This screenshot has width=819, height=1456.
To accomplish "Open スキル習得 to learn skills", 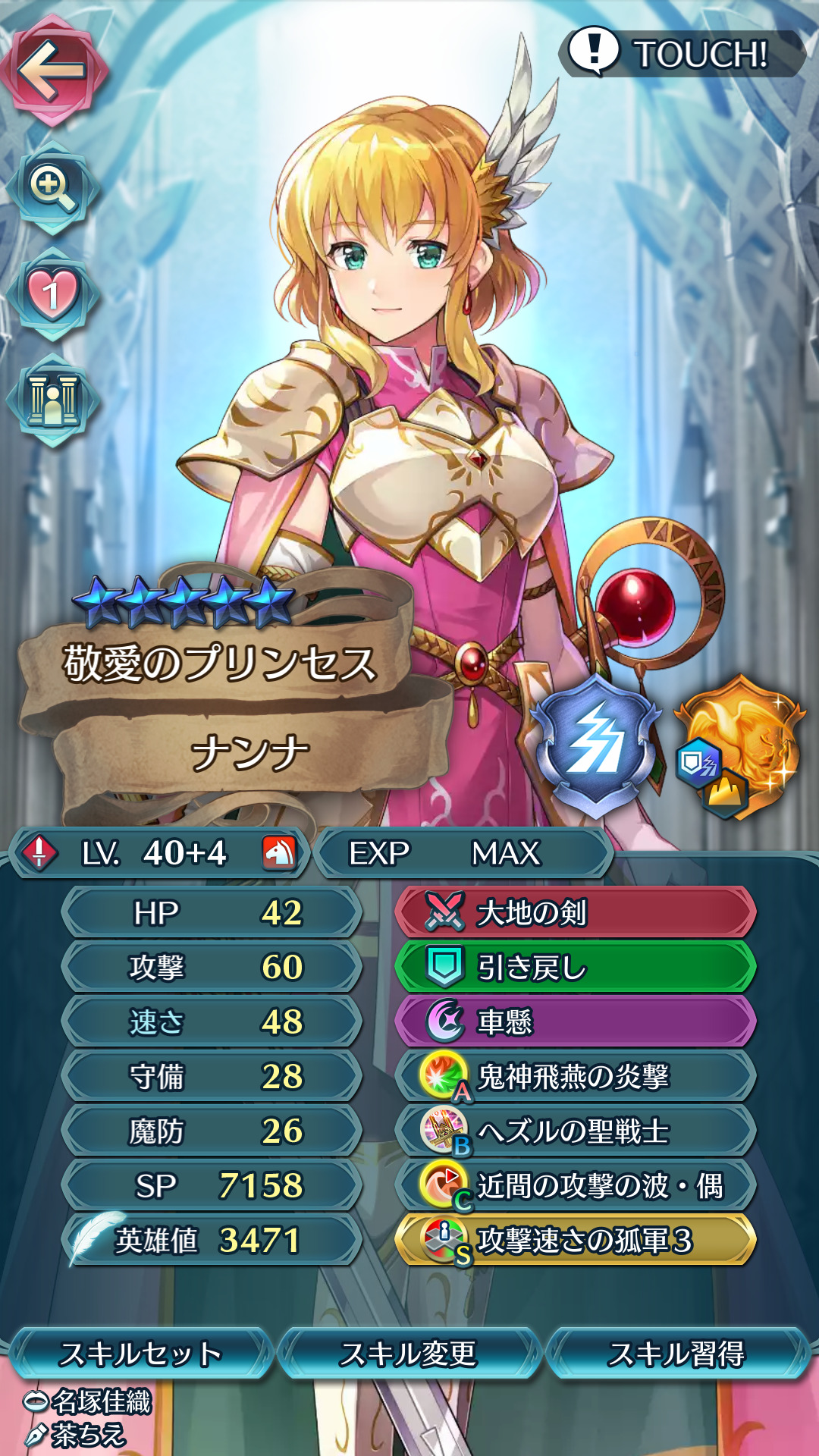I will (676, 1354).
